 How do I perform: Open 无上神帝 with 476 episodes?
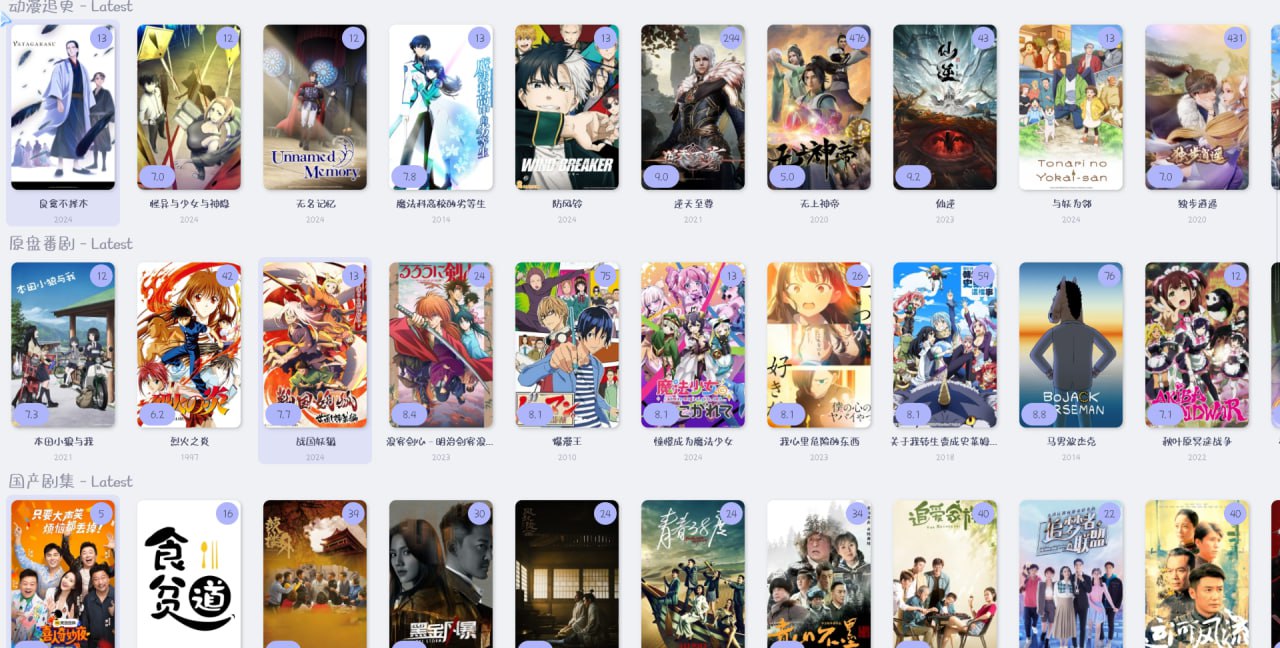tap(819, 108)
